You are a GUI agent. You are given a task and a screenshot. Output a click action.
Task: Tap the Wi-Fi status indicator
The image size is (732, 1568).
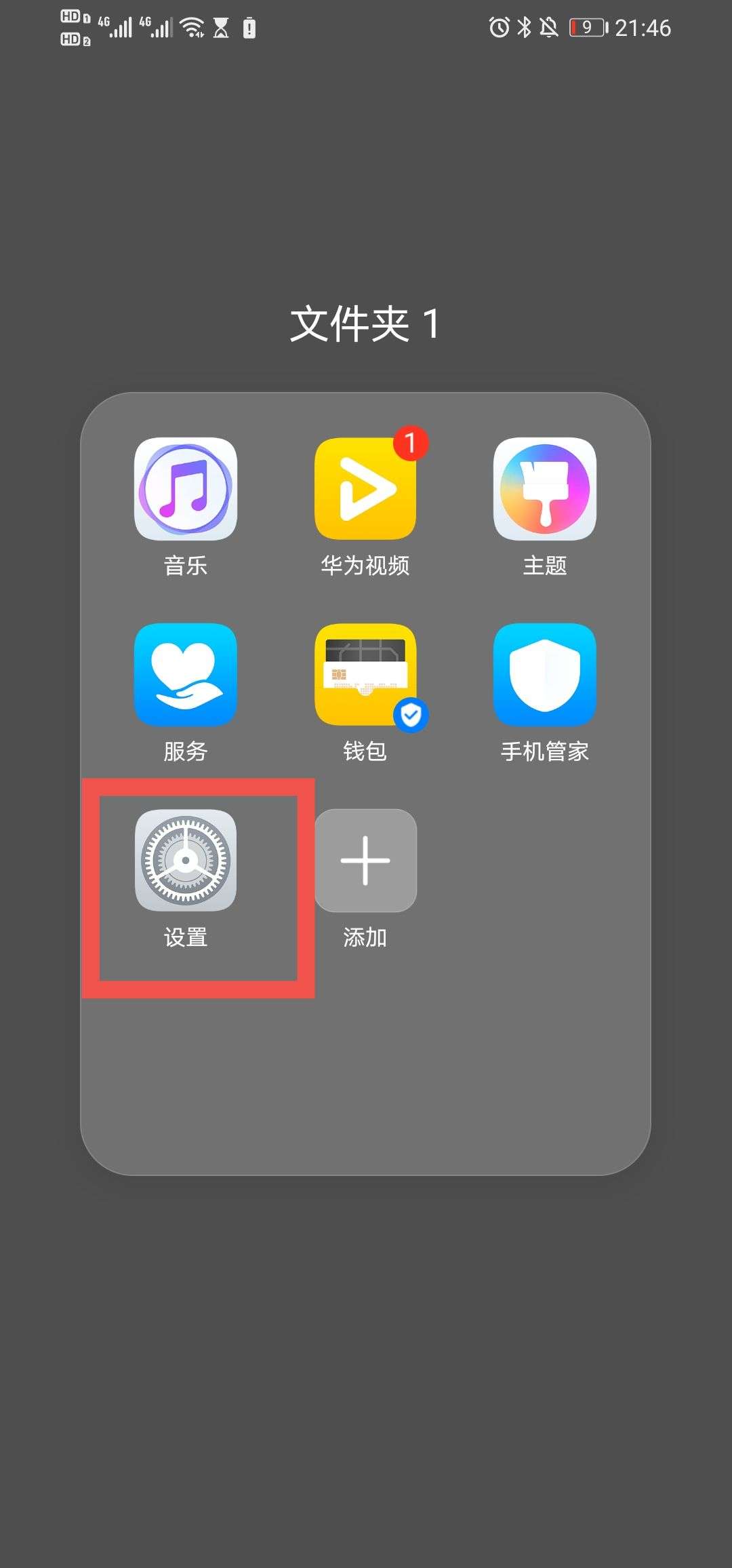(191, 27)
